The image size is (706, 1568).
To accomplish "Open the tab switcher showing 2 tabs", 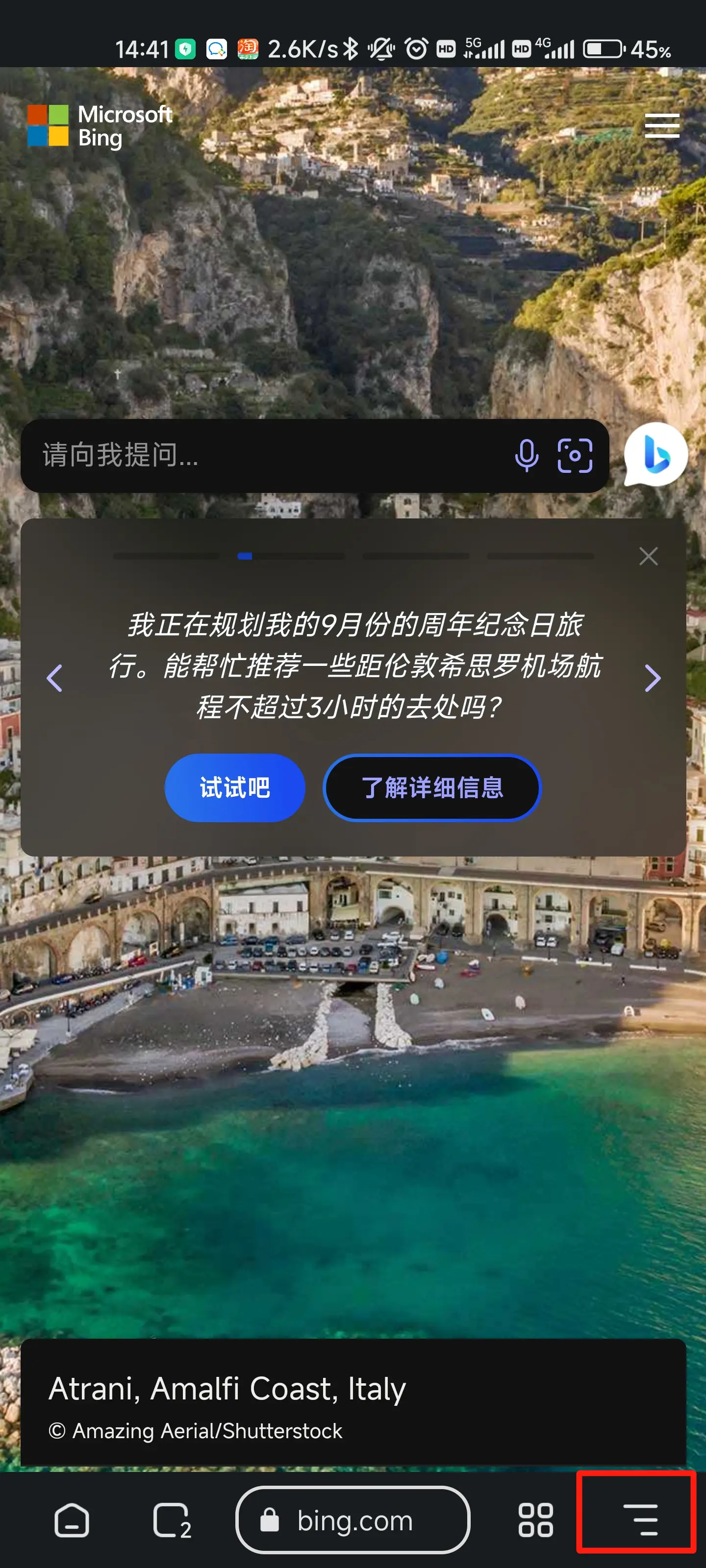I will [172, 1520].
